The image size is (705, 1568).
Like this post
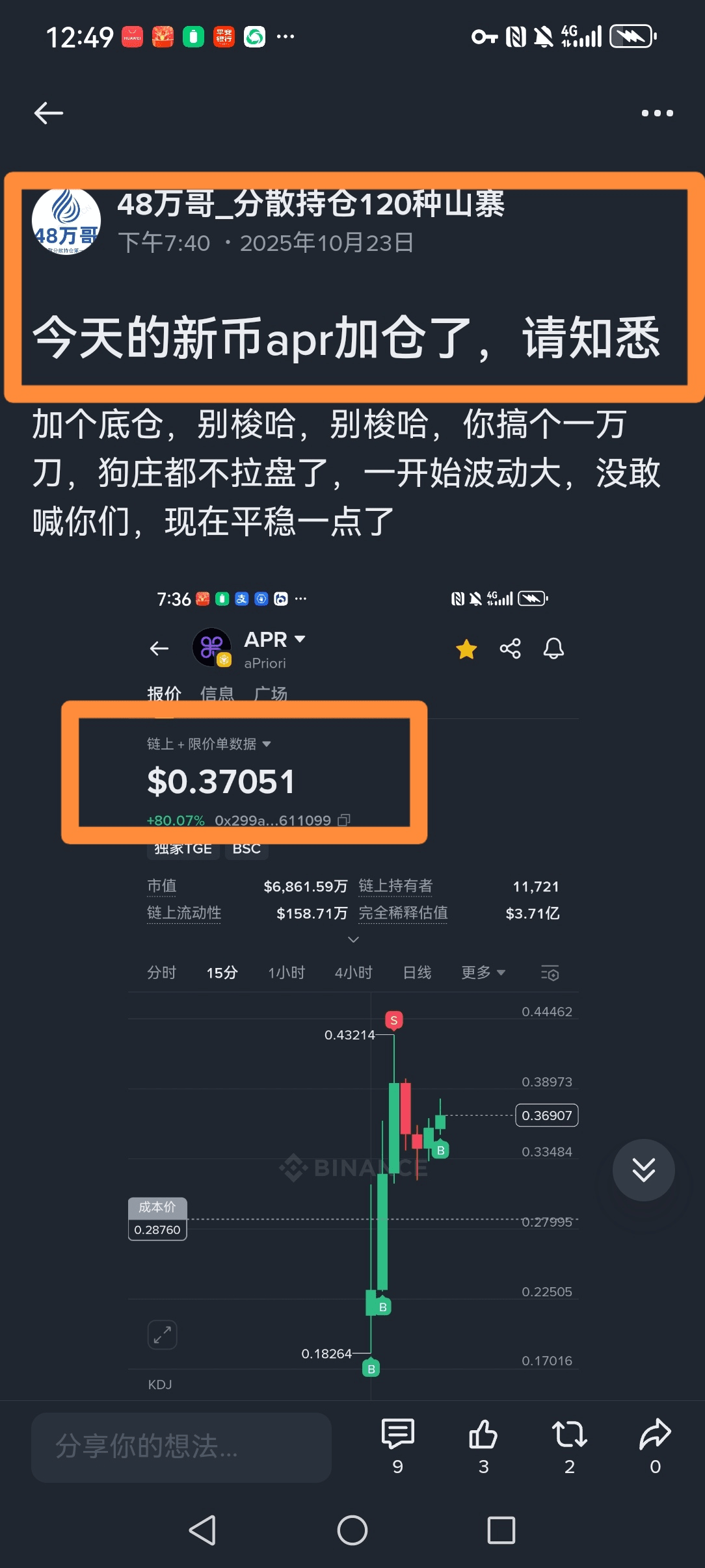(483, 1444)
